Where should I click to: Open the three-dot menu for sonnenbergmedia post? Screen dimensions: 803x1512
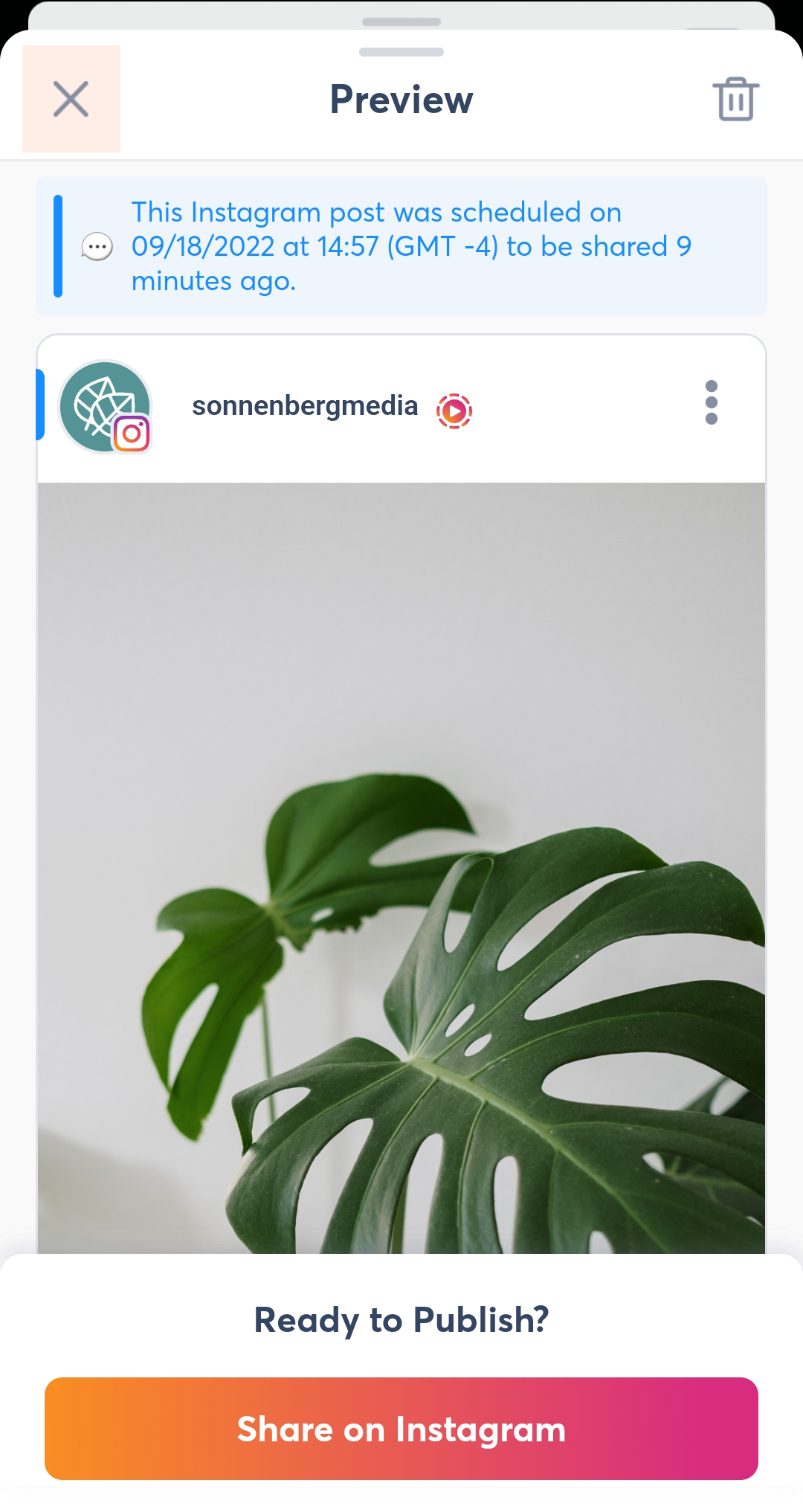pyautogui.click(x=712, y=402)
